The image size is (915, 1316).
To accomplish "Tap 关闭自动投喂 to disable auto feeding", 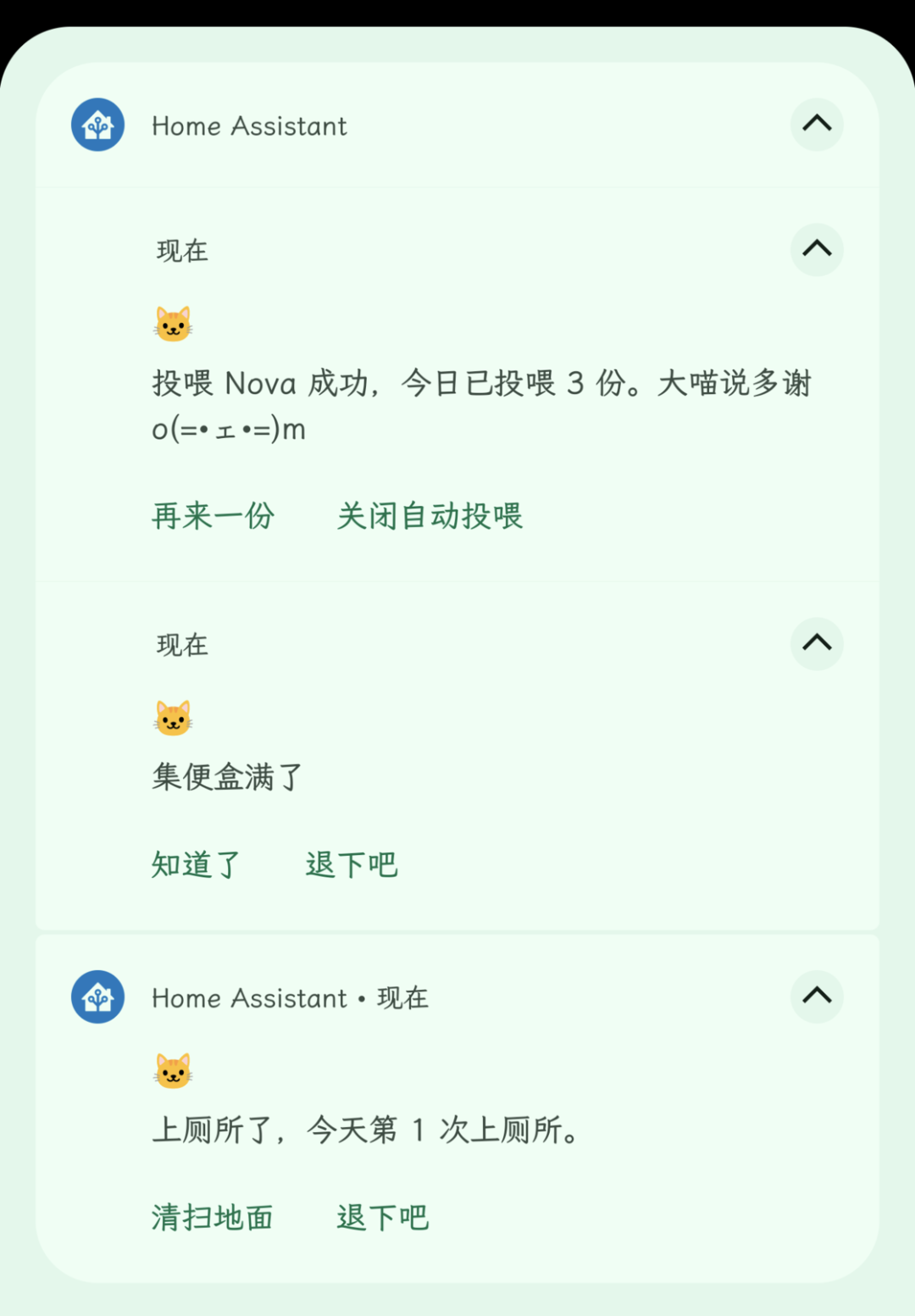I will (x=430, y=515).
